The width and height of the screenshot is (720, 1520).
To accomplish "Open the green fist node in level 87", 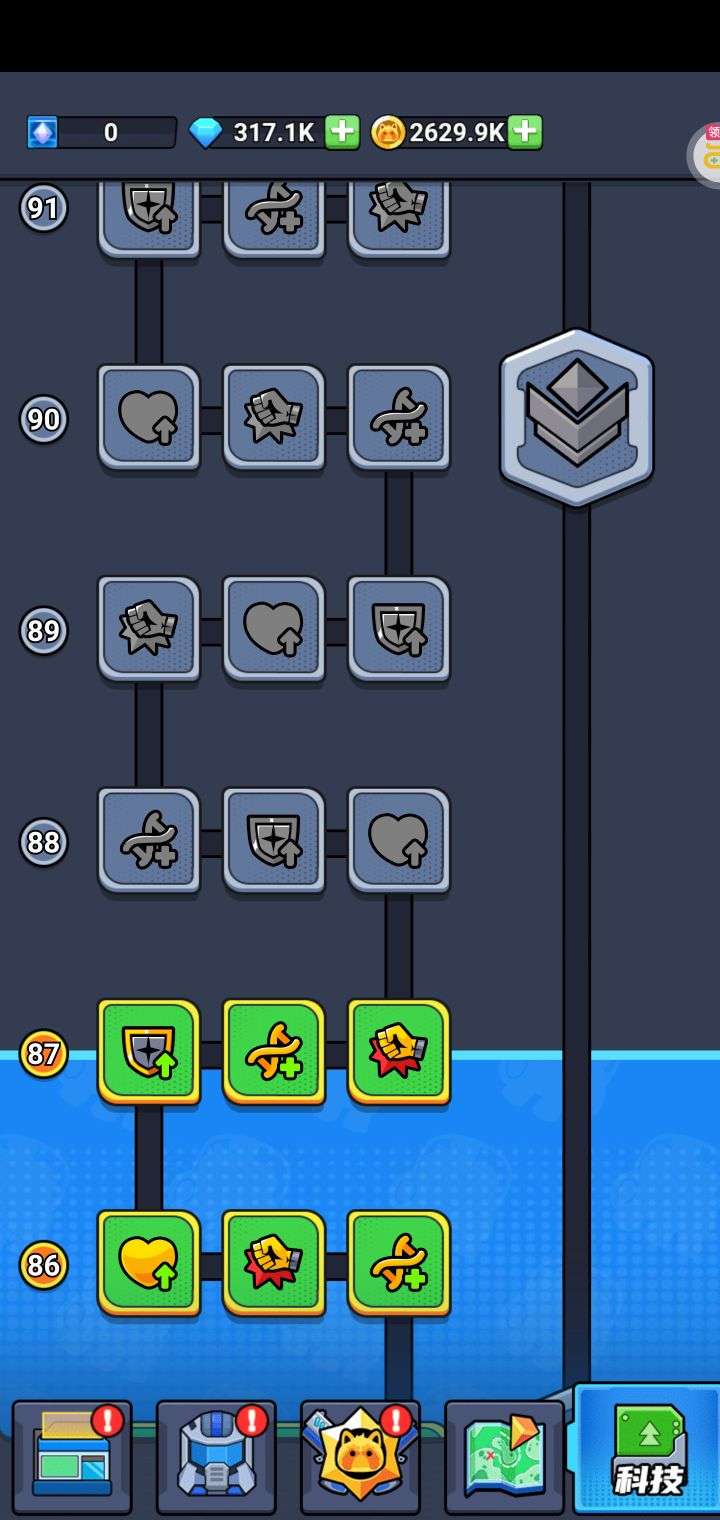I will 399,1052.
